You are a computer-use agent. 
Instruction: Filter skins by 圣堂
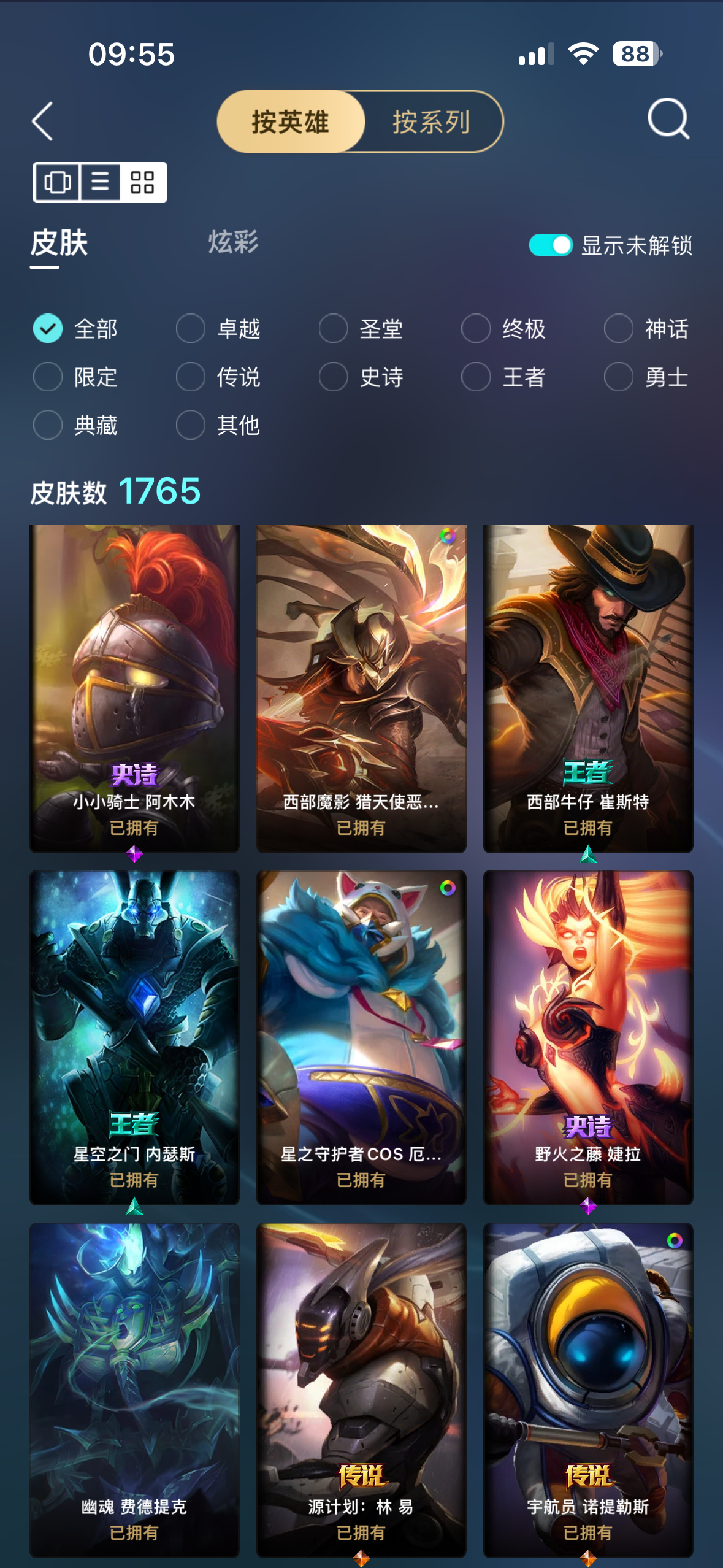(361, 329)
